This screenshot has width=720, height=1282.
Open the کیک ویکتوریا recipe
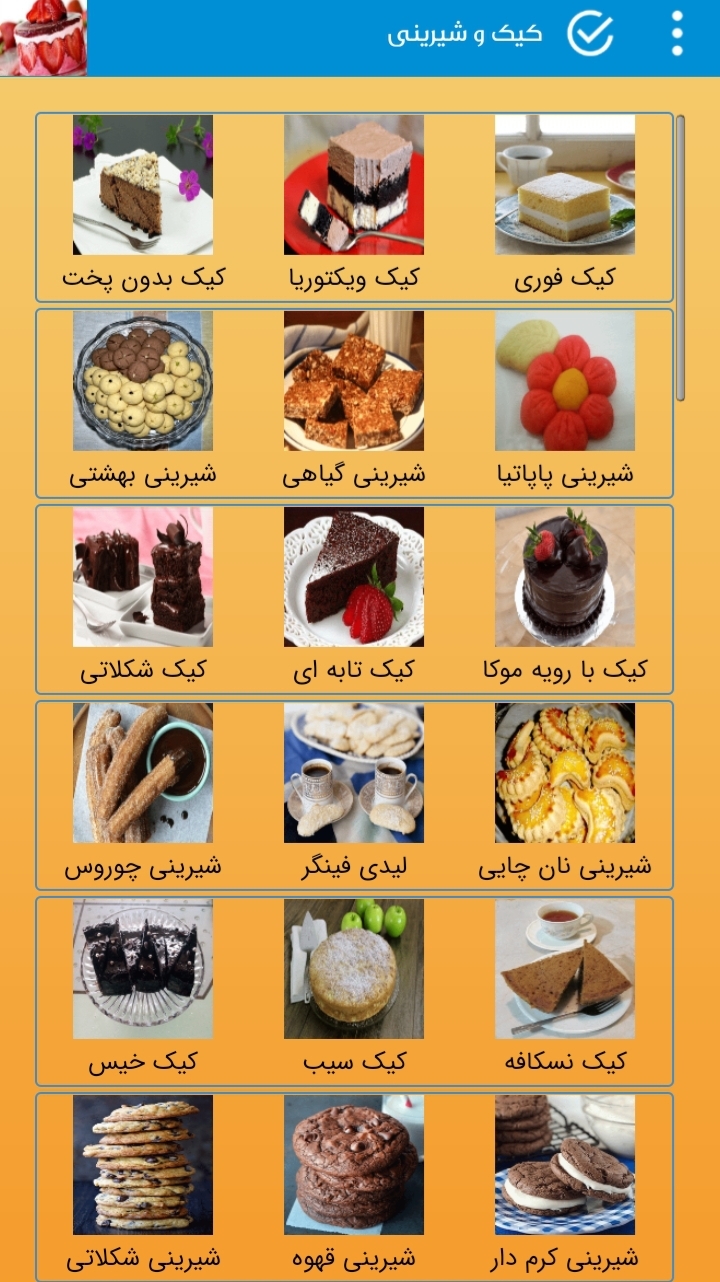tap(354, 186)
